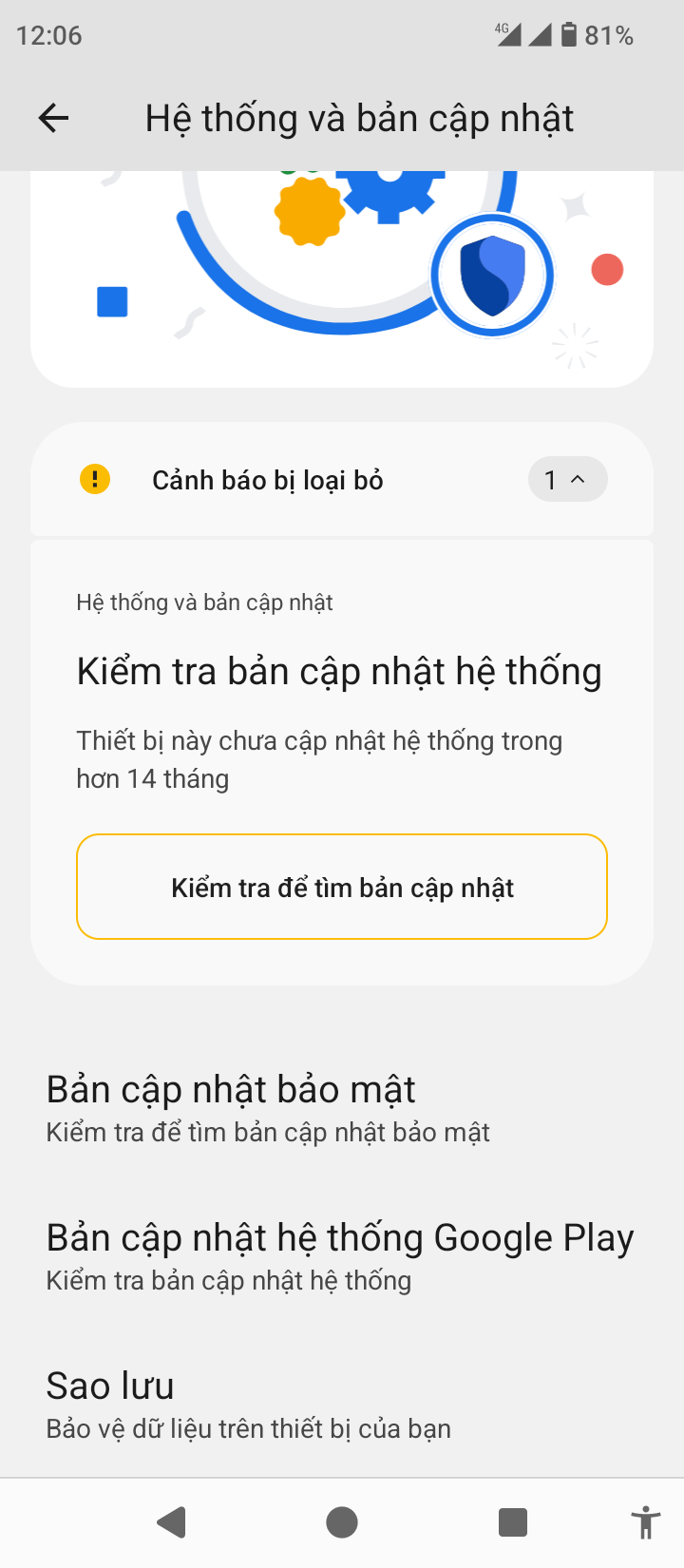Open Sao lưu settings
The image size is (684, 1568).
tap(248, 1404)
